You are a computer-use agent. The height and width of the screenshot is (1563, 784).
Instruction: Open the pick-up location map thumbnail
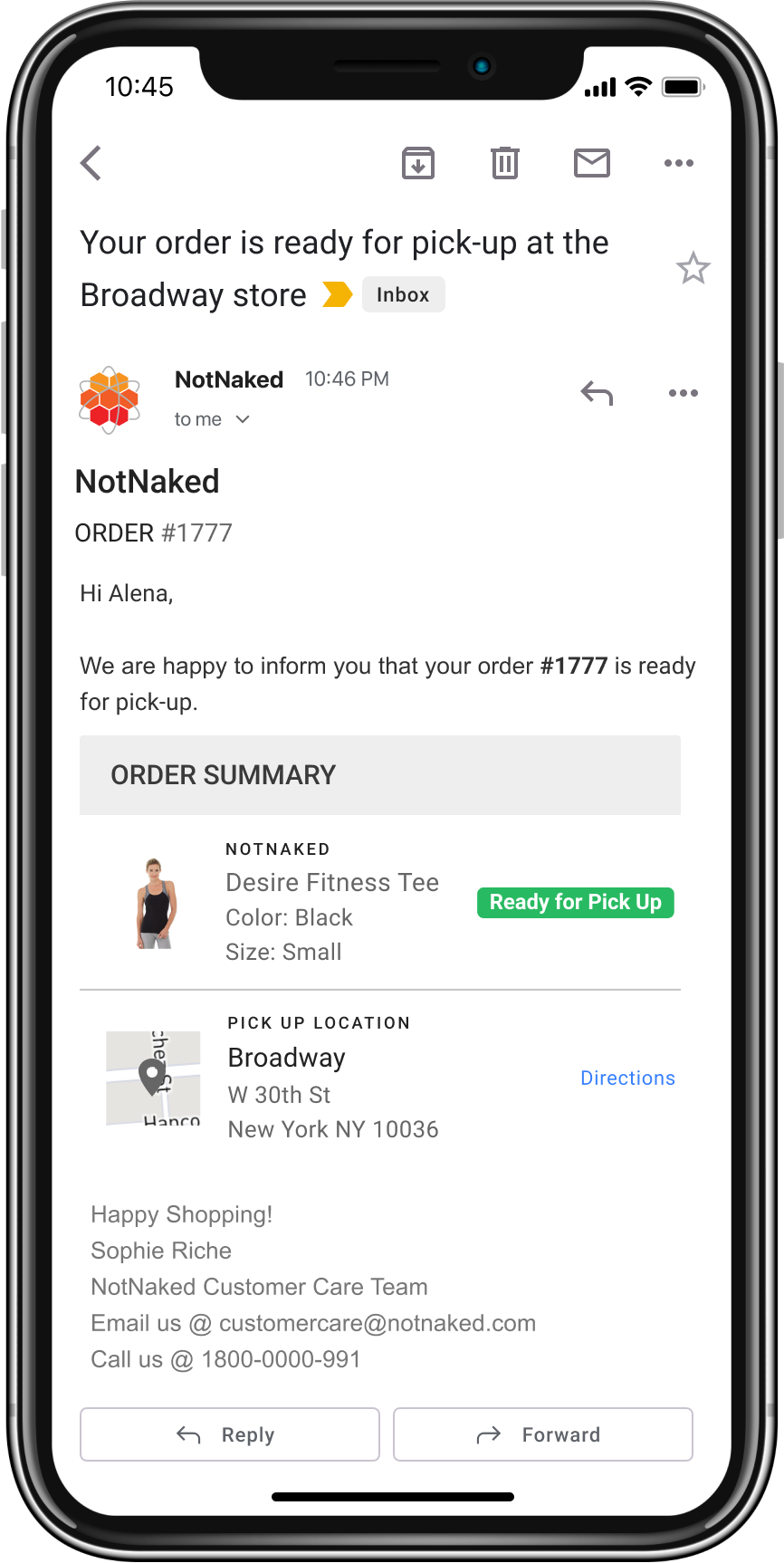[x=153, y=1078]
